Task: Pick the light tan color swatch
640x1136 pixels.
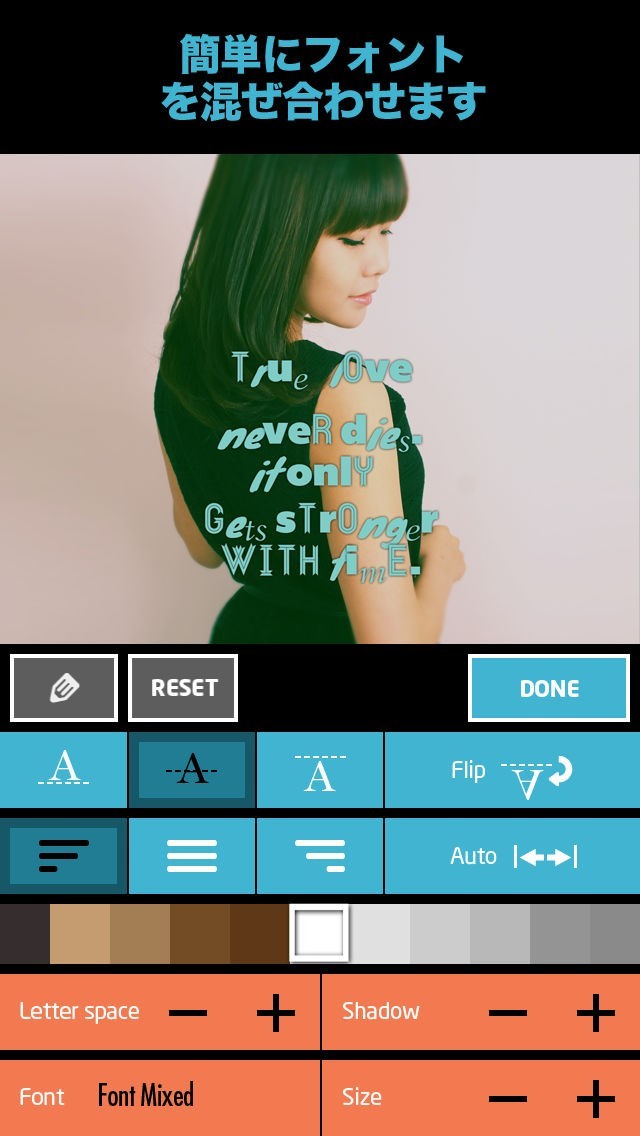Action: (x=80, y=933)
